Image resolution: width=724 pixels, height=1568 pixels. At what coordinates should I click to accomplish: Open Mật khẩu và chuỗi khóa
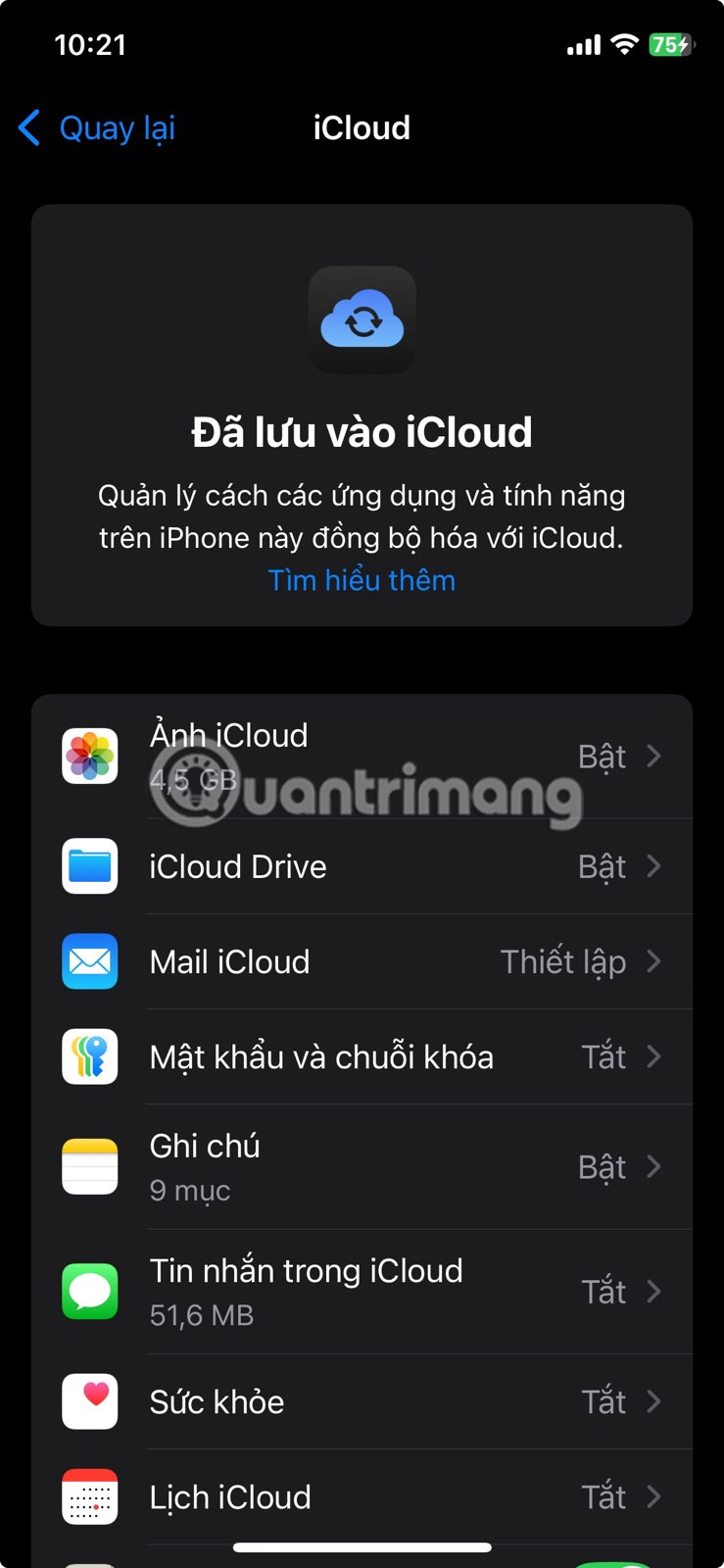pyautogui.click(x=362, y=1057)
